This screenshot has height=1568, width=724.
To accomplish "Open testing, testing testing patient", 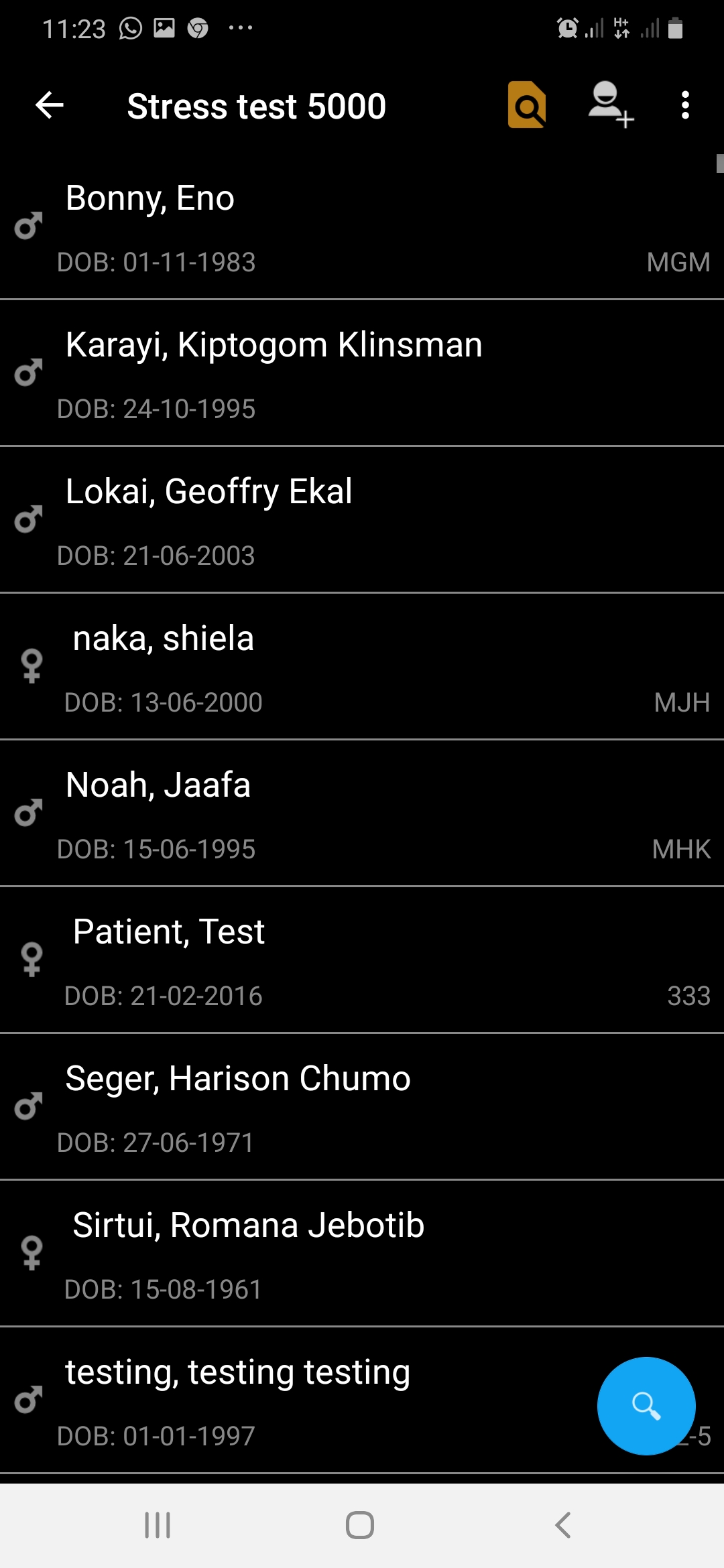I will click(x=295, y=1400).
